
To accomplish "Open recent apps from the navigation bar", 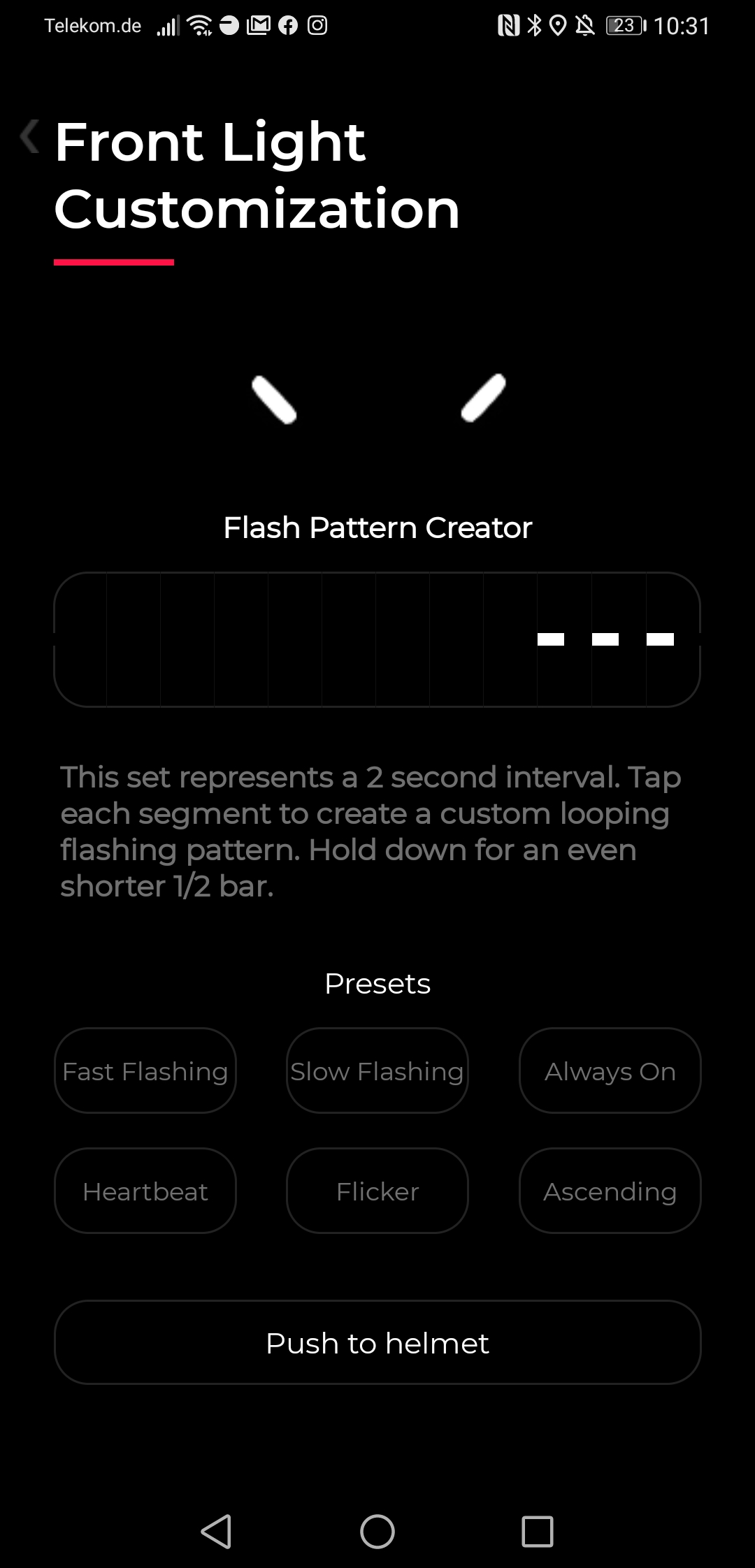I will pyautogui.click(x=538, y=1532).
